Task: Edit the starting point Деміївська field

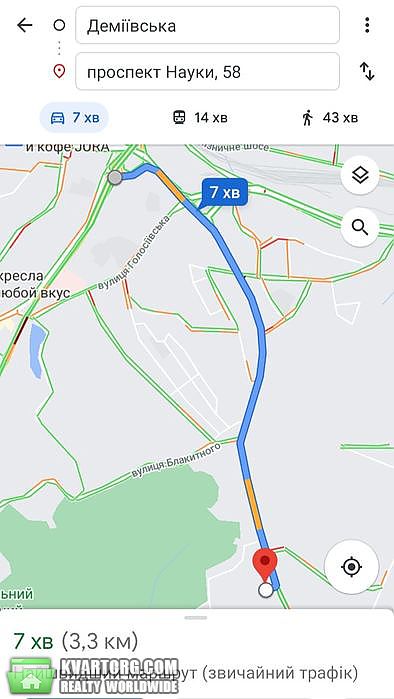Action: (x=207, y=25)
